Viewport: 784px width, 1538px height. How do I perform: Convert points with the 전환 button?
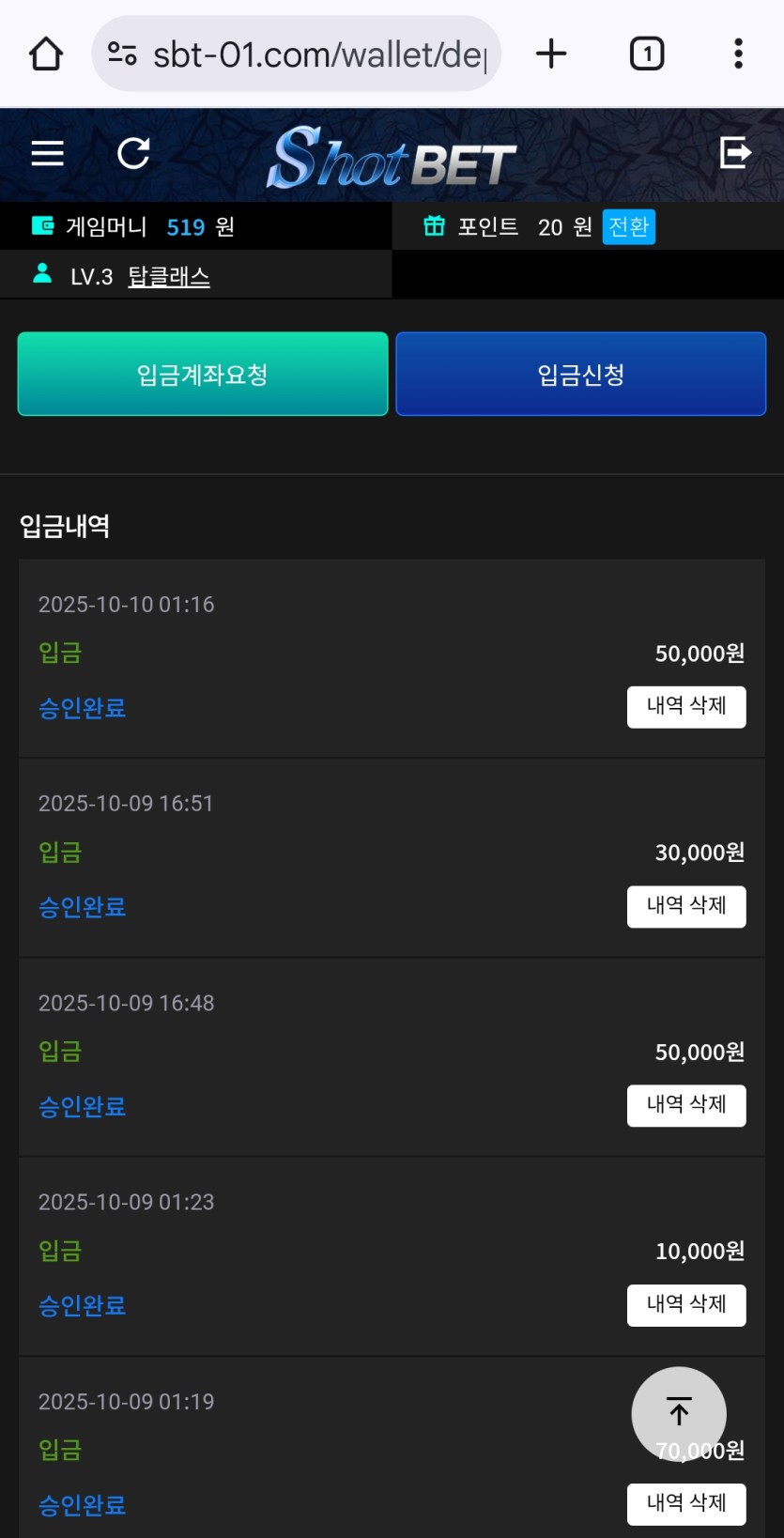628,227
